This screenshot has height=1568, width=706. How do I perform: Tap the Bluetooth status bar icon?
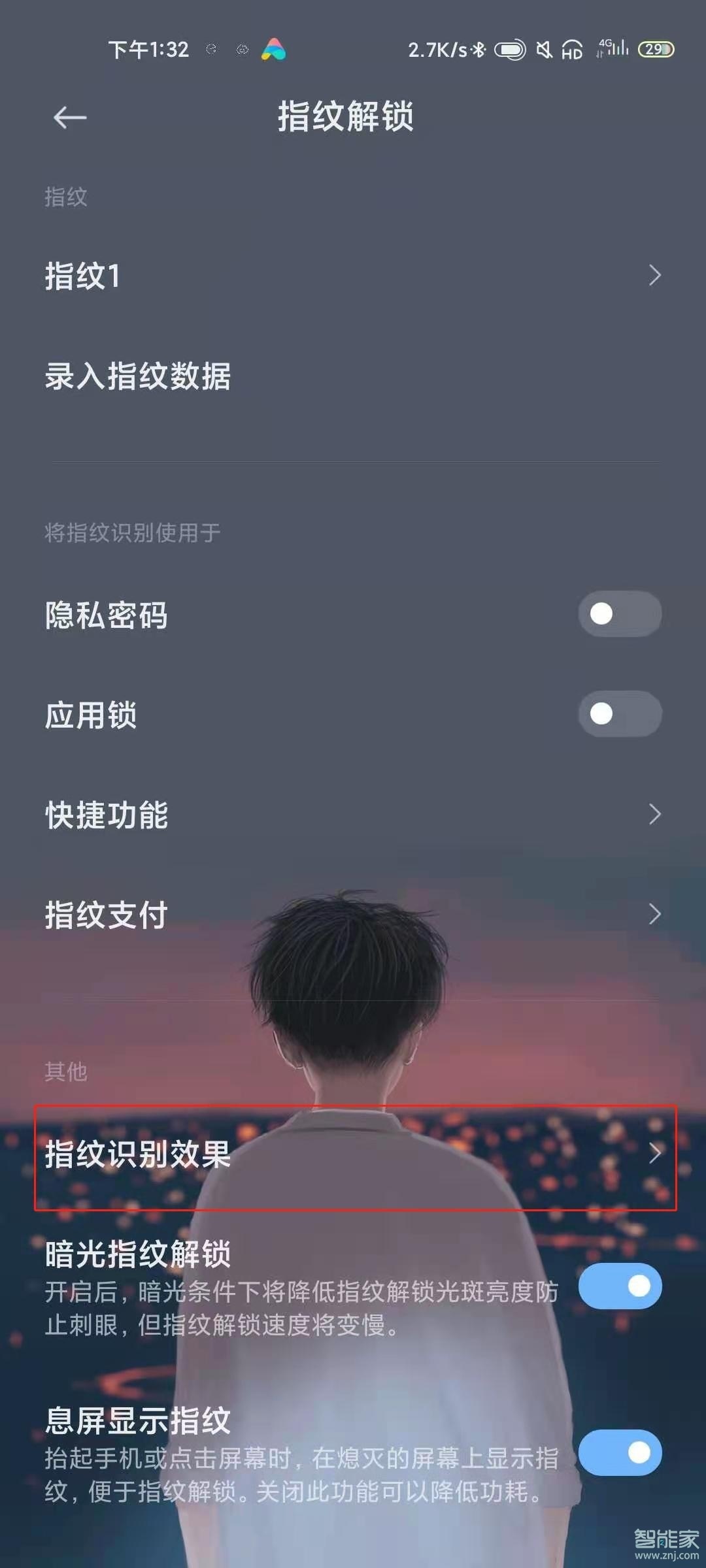tap(479, 50)
